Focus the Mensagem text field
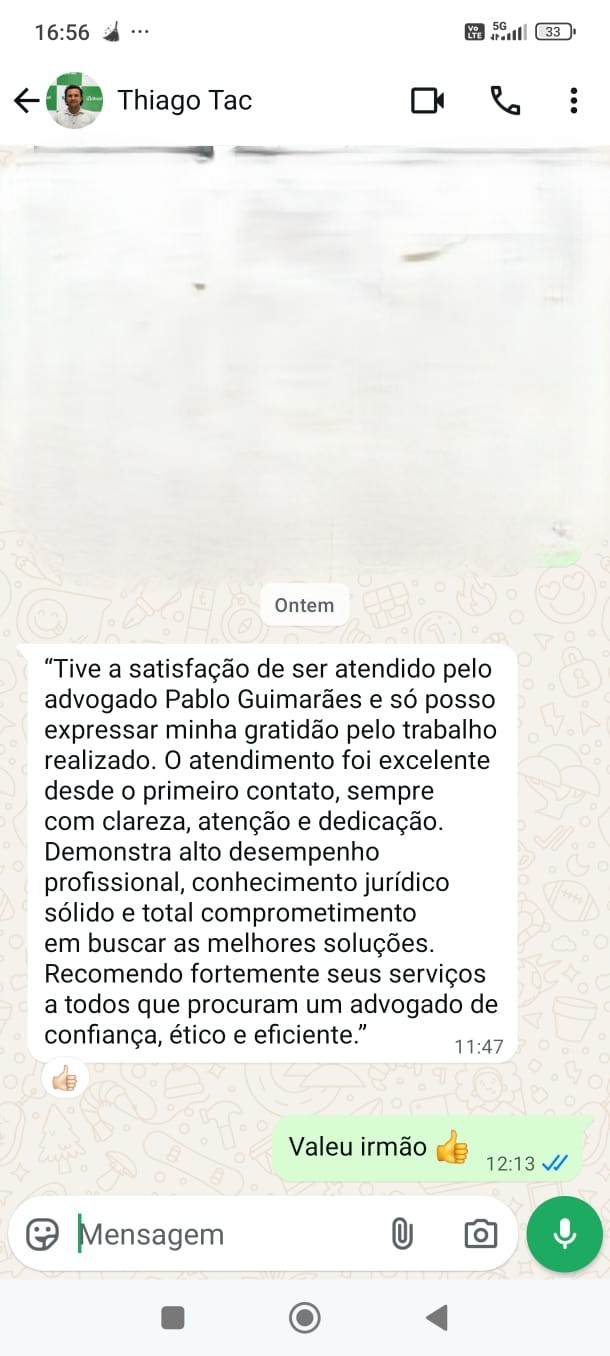 220,1234
